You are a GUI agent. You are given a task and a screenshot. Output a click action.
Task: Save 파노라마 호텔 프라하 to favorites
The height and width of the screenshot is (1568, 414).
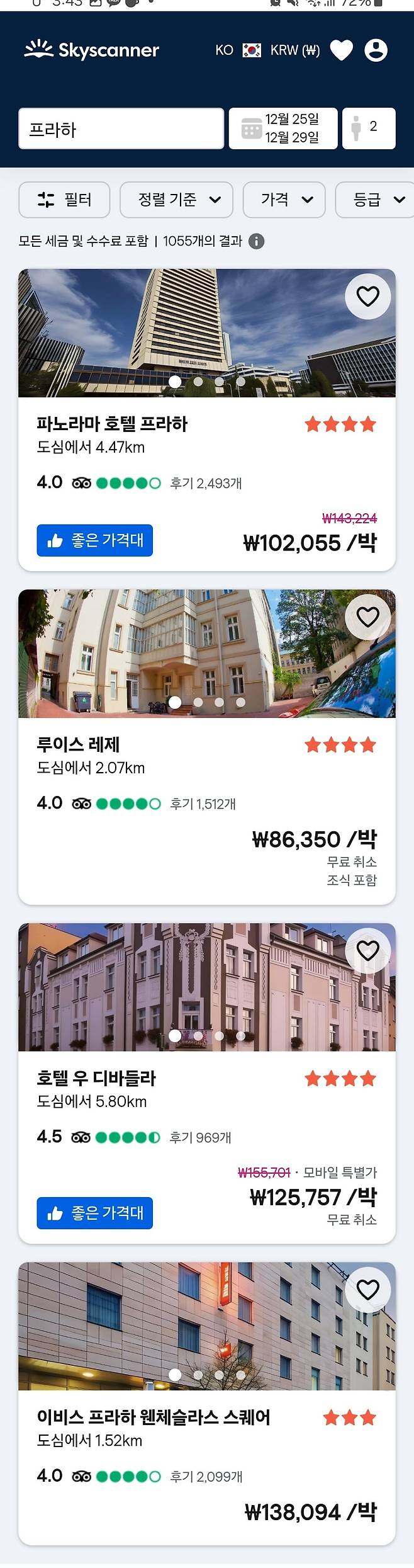(x=368, y=297)
